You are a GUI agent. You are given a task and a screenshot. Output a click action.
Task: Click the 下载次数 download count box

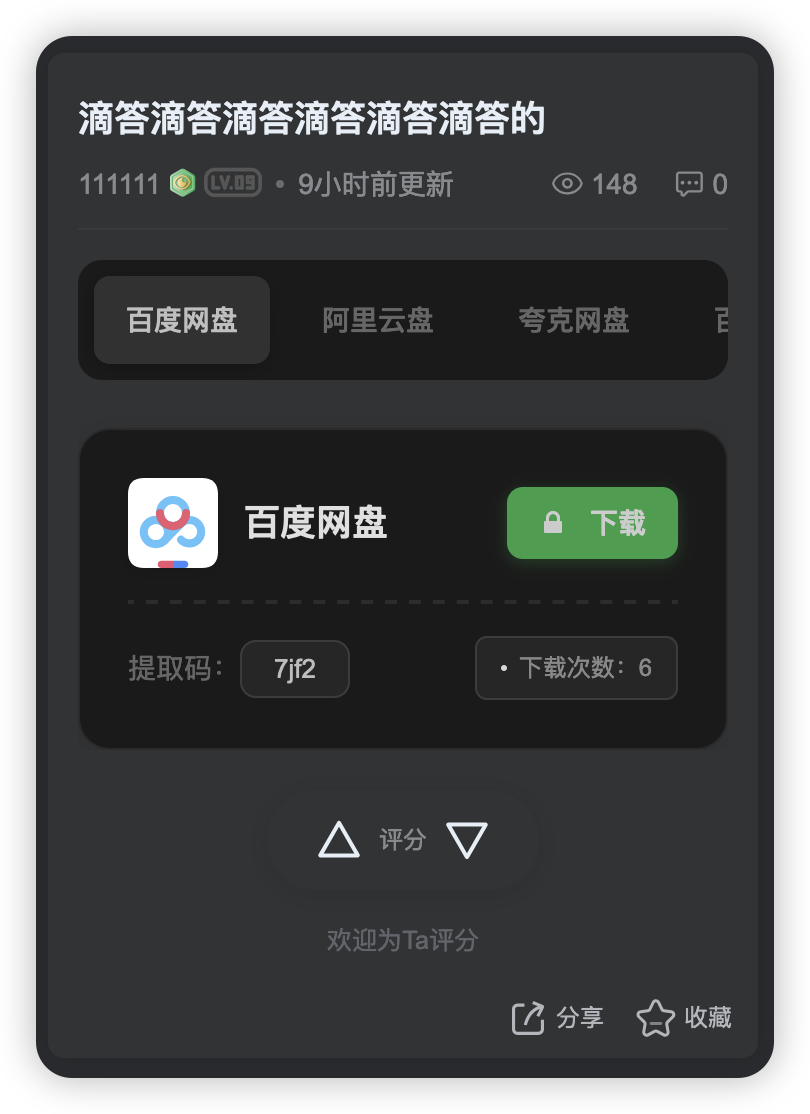pyautogui.click(x=576, y=668)
